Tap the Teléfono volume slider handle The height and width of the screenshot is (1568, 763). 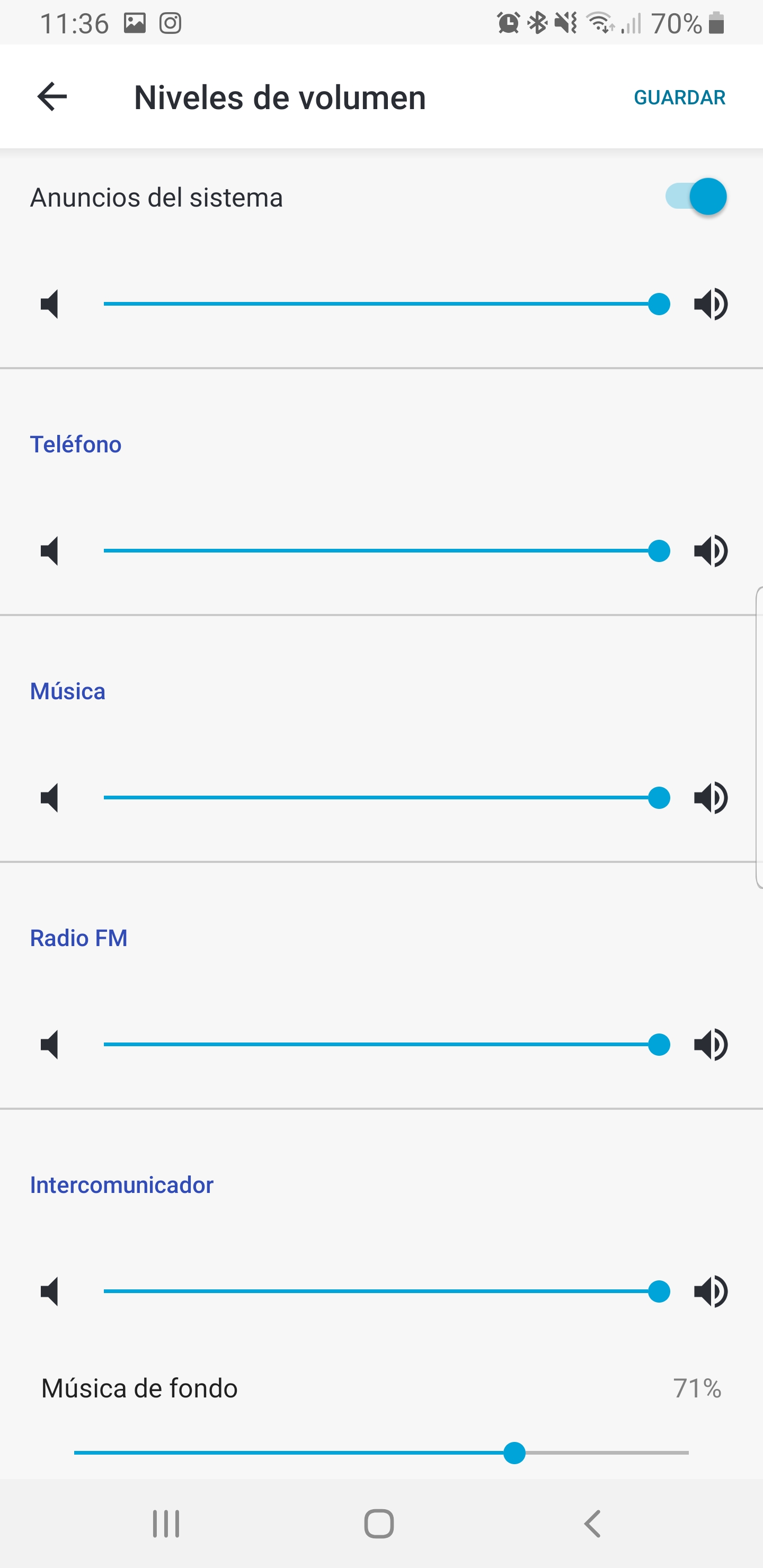[660, 551]
